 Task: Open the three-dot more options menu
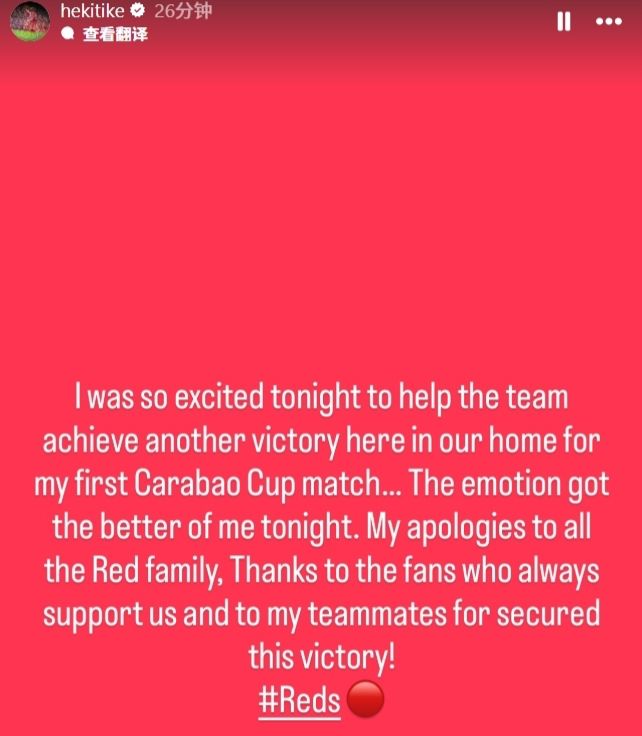(x=608, y=21)
